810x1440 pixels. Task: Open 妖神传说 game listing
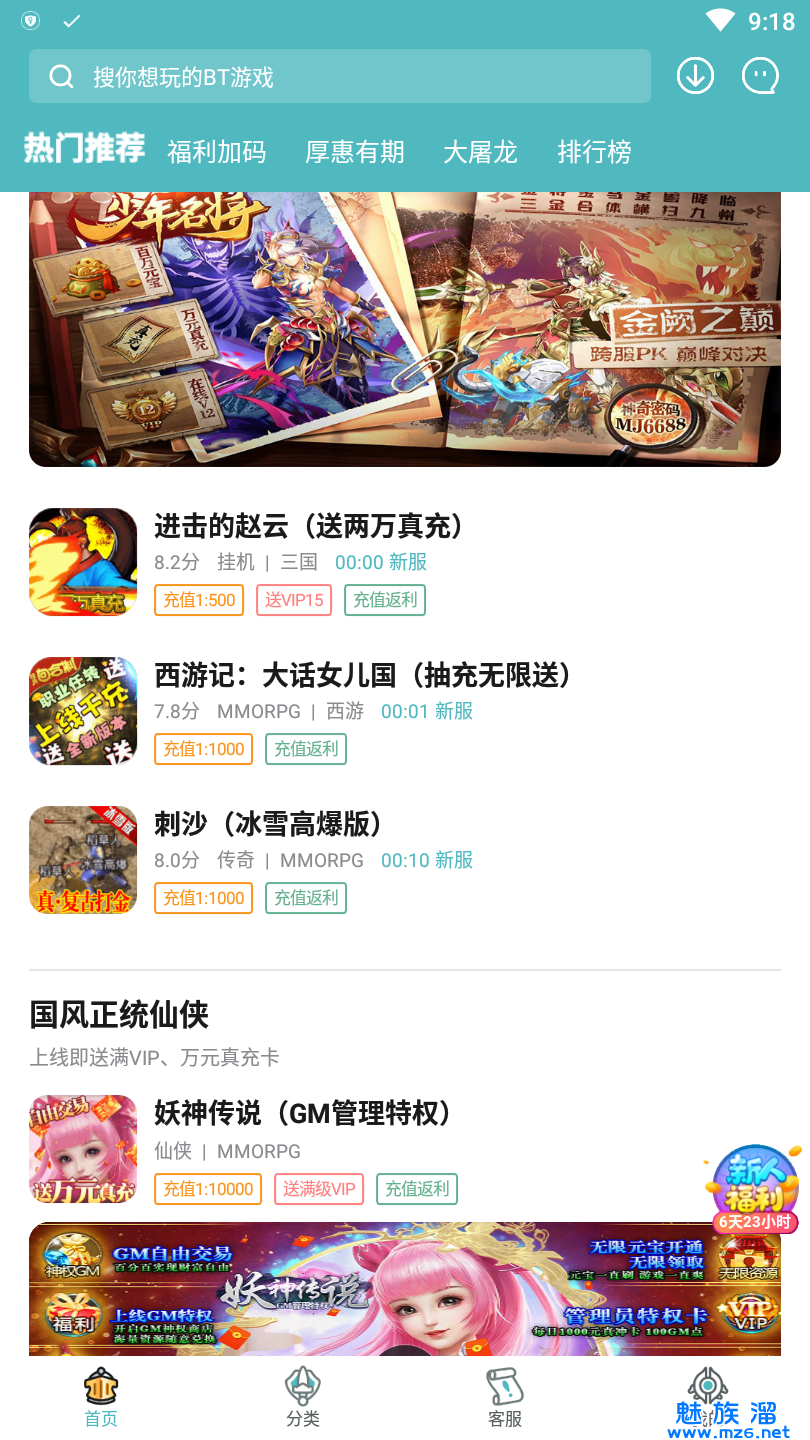click(304, 1113)
